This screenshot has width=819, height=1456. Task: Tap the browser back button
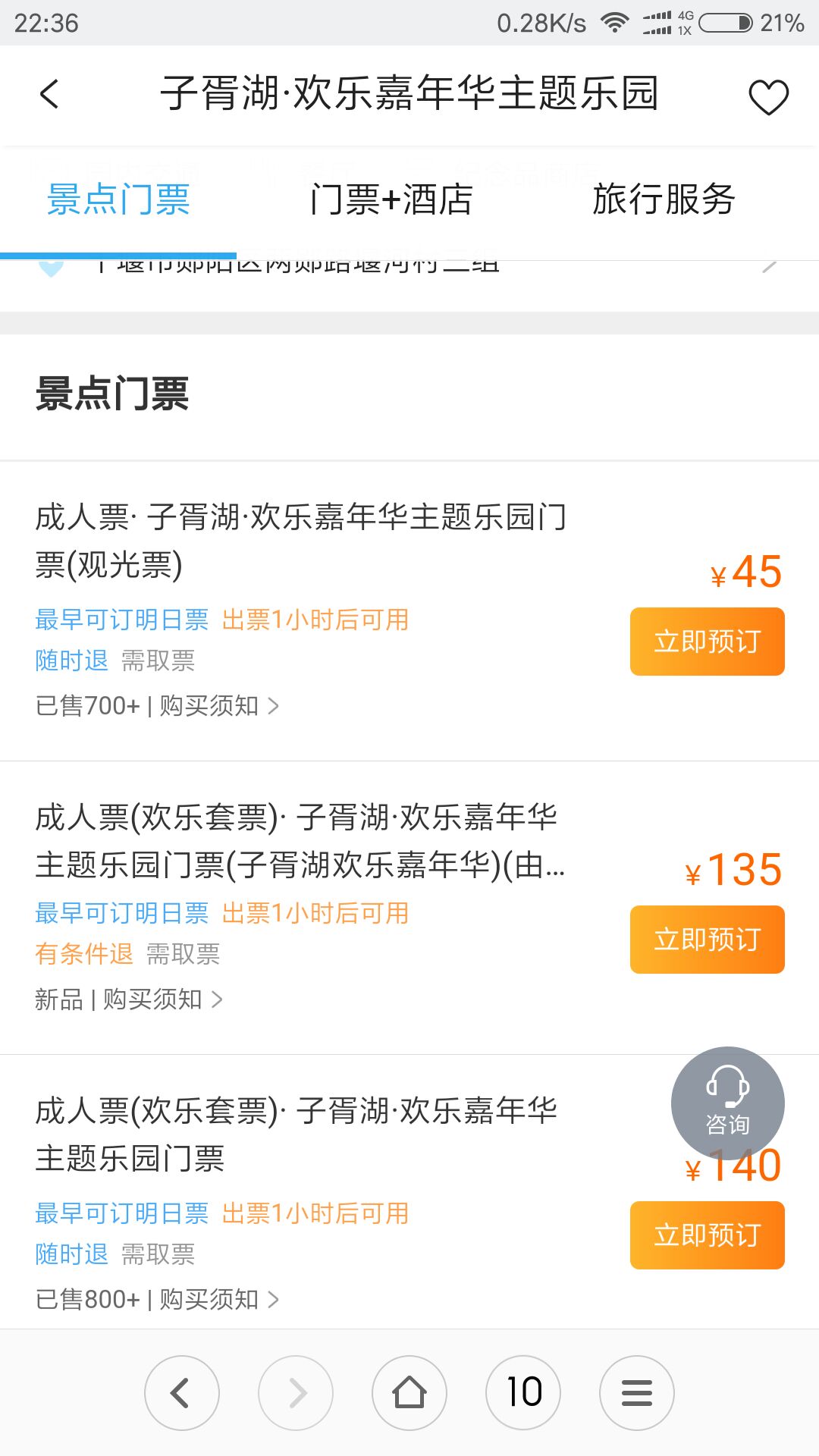[182, 1393]
